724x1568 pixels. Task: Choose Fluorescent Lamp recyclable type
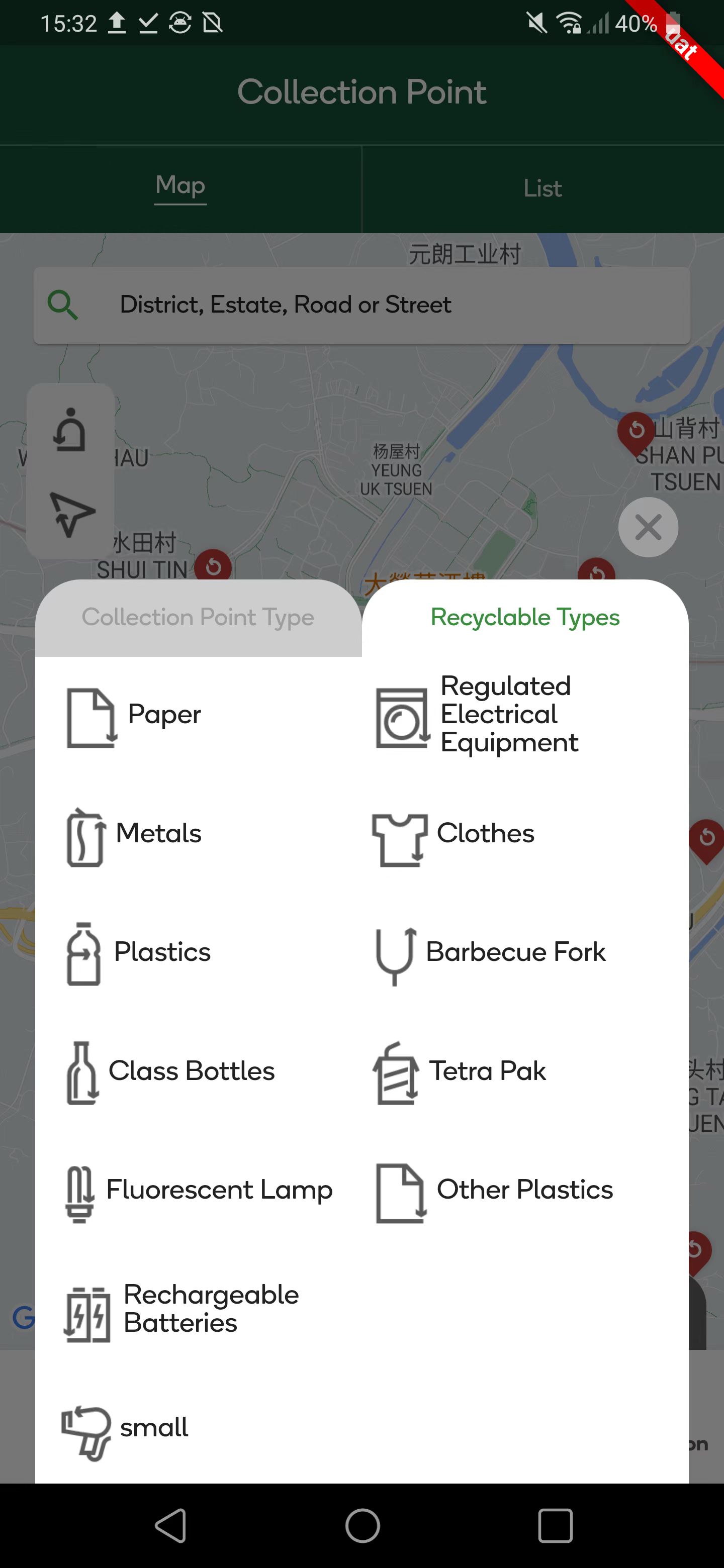[199, 1191]
